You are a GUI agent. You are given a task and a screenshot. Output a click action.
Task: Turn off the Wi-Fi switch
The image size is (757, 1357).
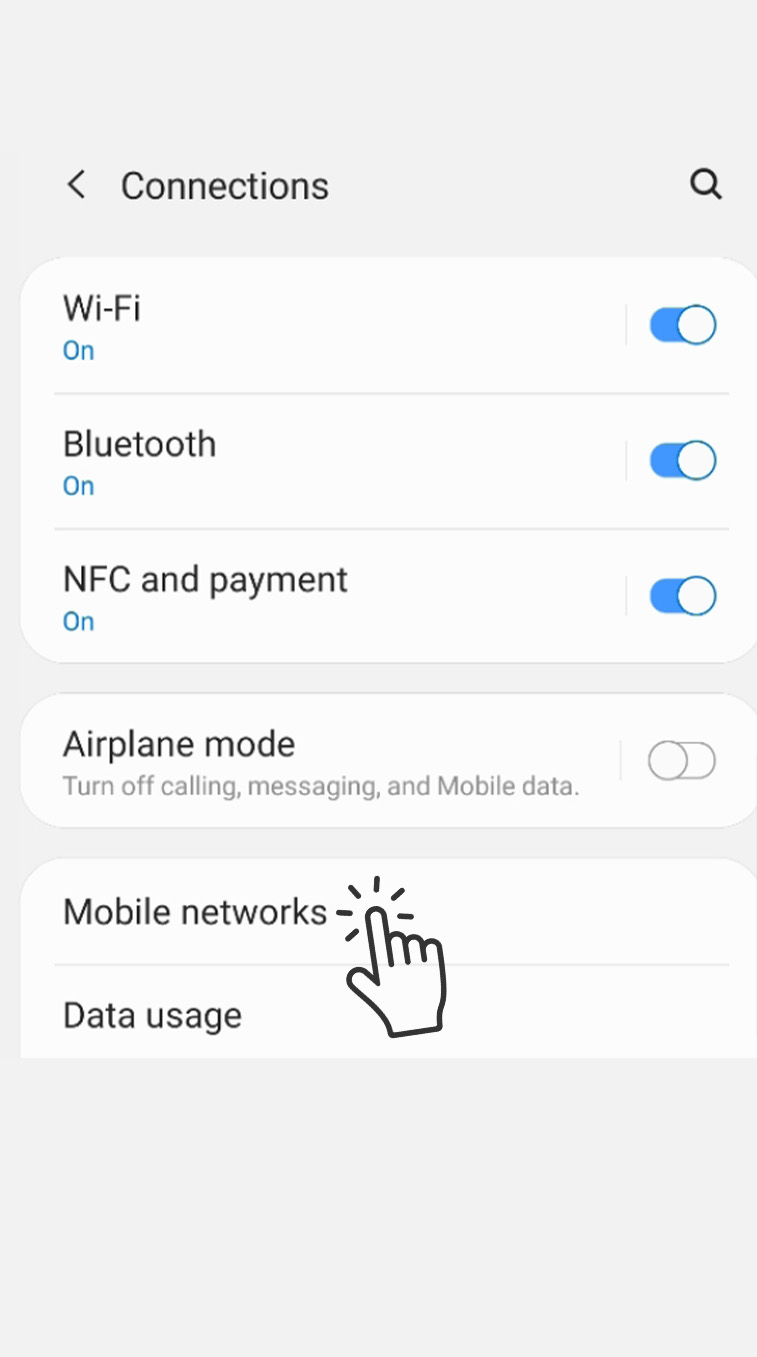(683, 325)
